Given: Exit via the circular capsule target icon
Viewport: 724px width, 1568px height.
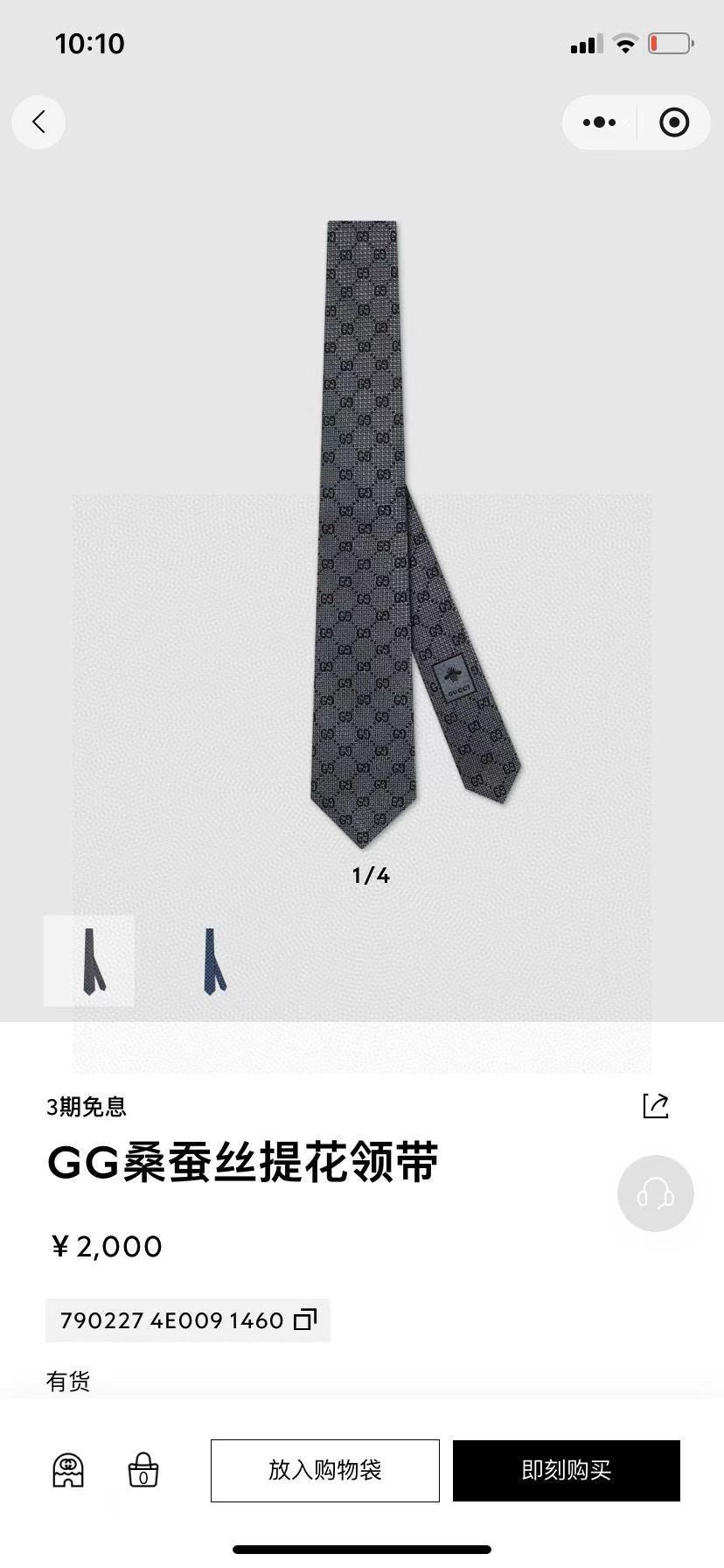Looking at the screenshot, I should pyautogui.click(x=673, y=122).
